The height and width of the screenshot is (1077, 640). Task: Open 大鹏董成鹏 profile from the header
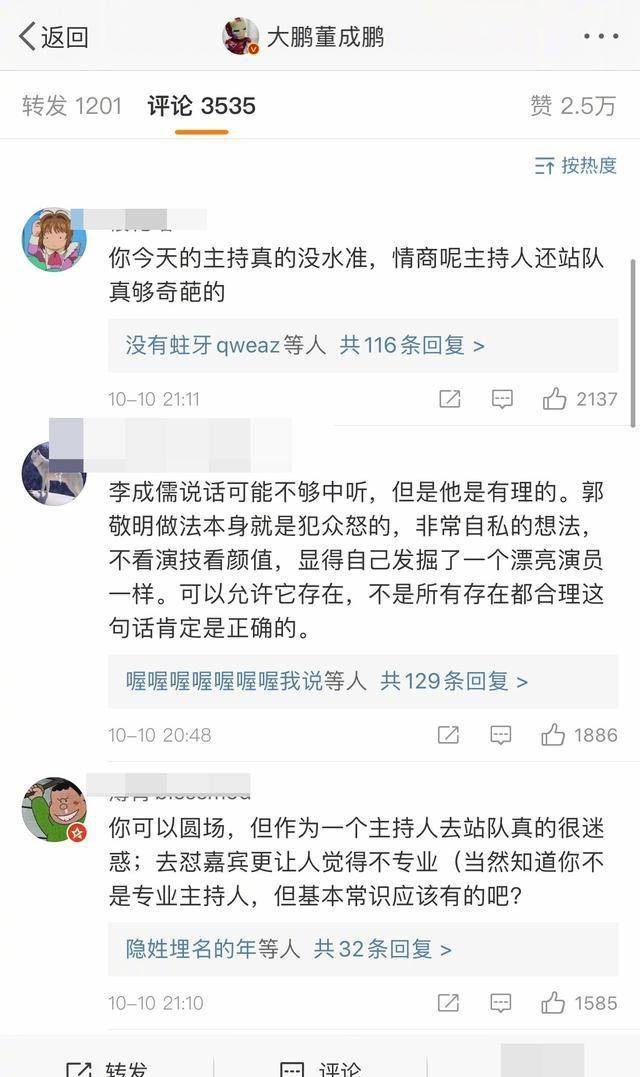coord(304,37)
